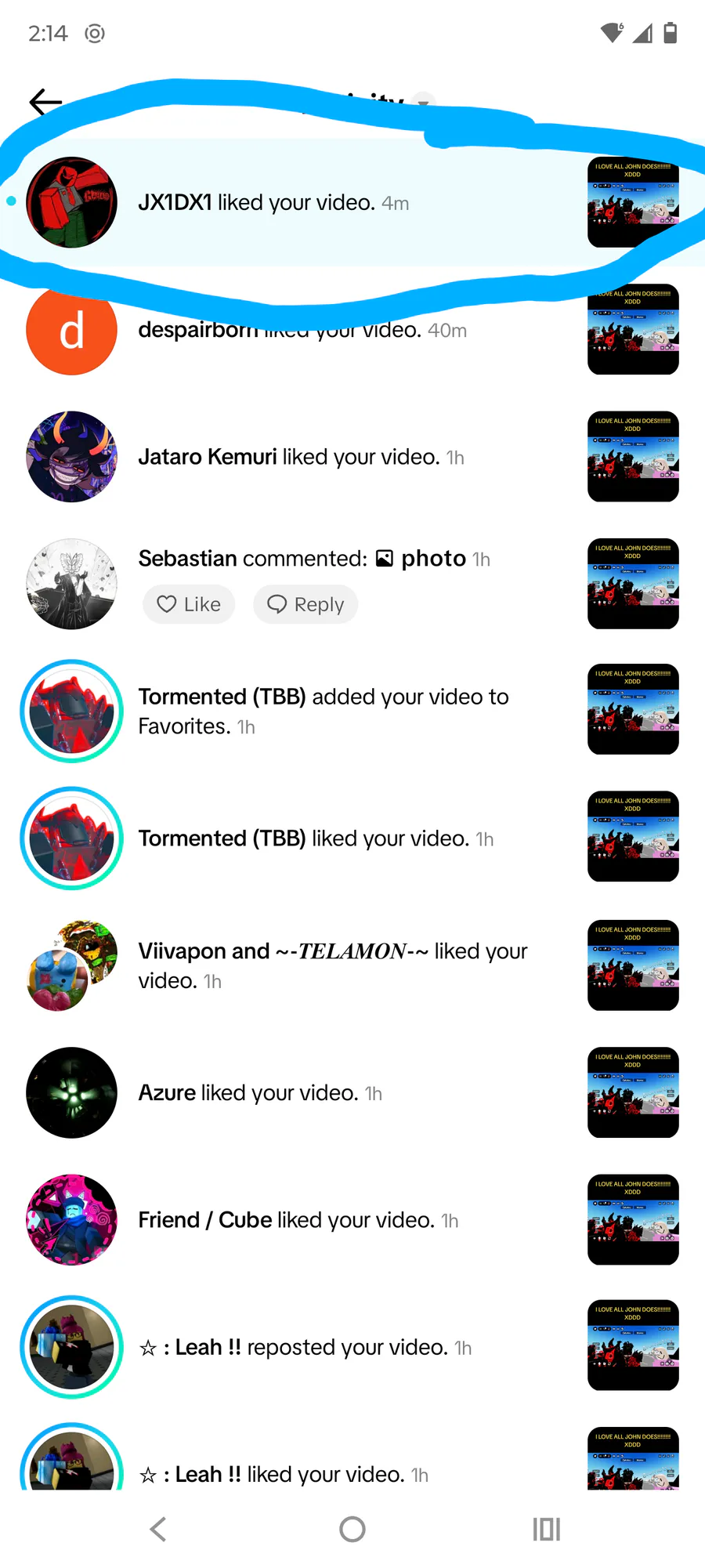The height and width of the screenshot is (1568, 705).
Task: Open Viivapon and TELAMON liked notification
Action: [x=333, y=965]
